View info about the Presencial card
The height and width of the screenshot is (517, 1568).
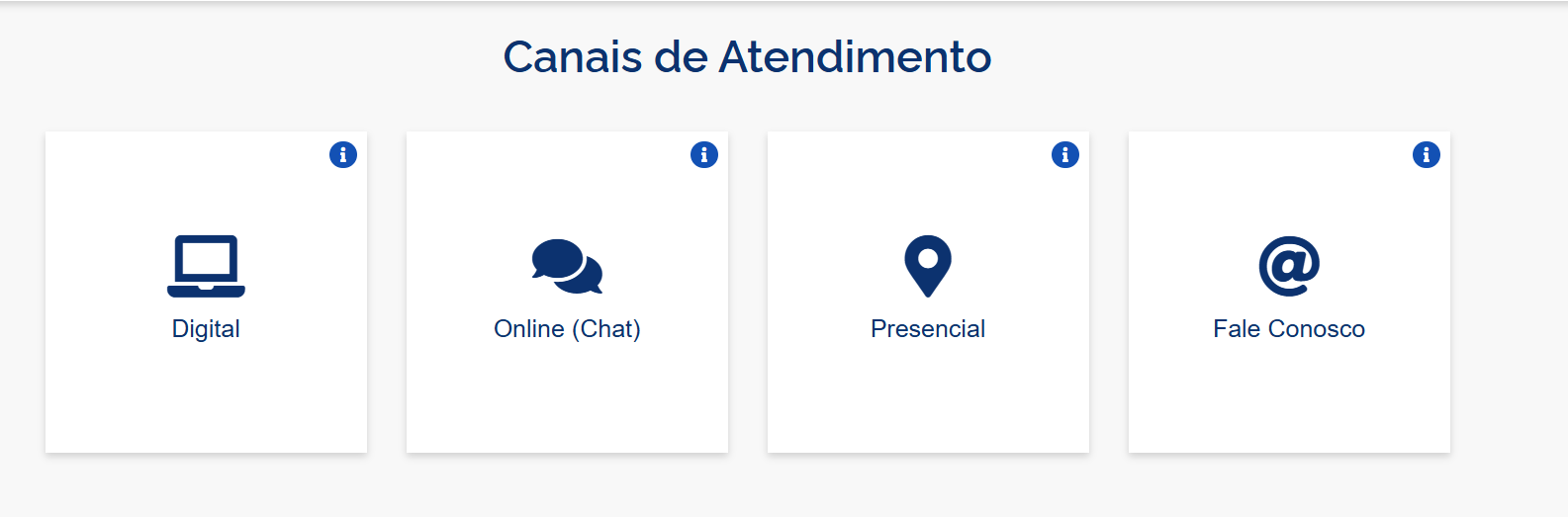1065,154
